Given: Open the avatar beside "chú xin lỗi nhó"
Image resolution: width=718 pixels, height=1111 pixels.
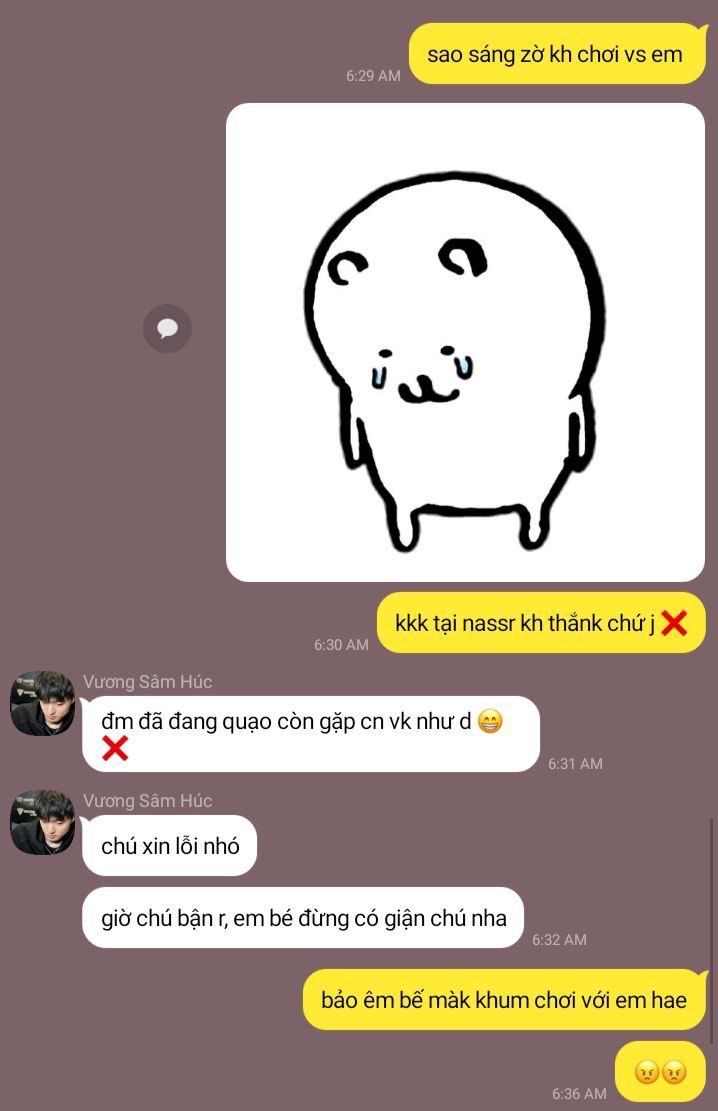Looking at the screenshot, I should coord(42,822).
